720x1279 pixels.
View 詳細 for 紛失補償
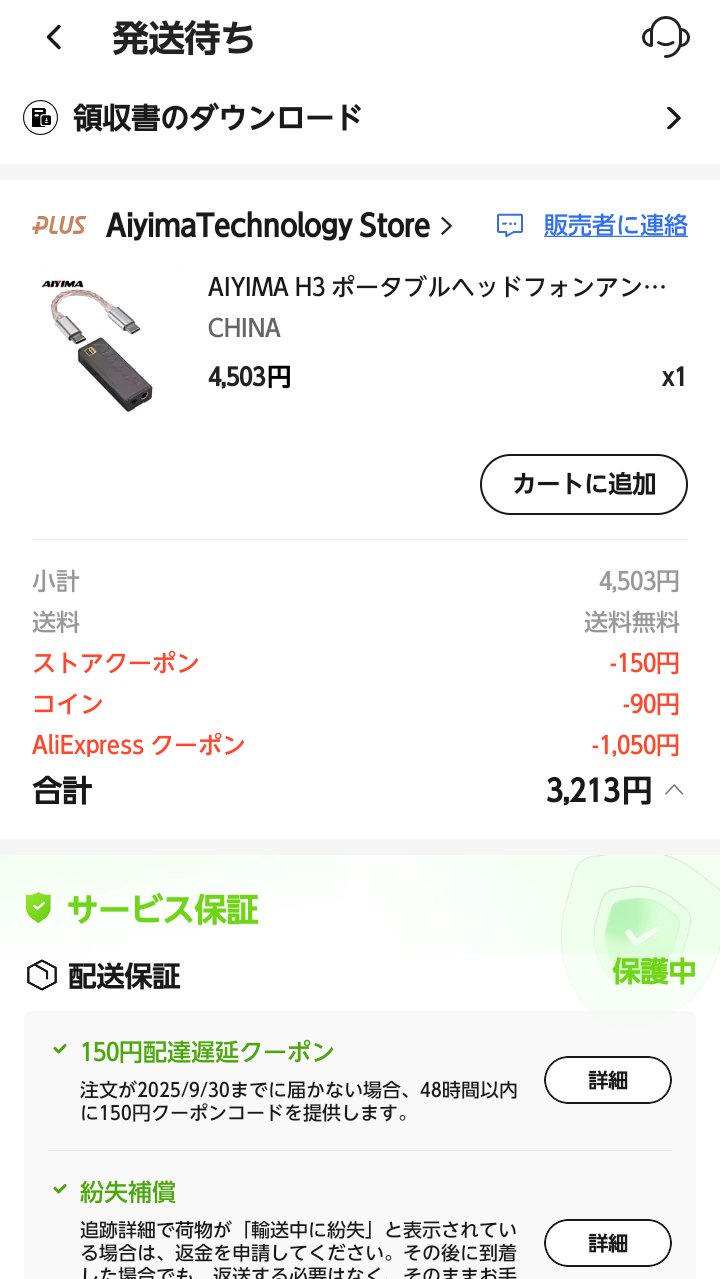(607, 1243)
